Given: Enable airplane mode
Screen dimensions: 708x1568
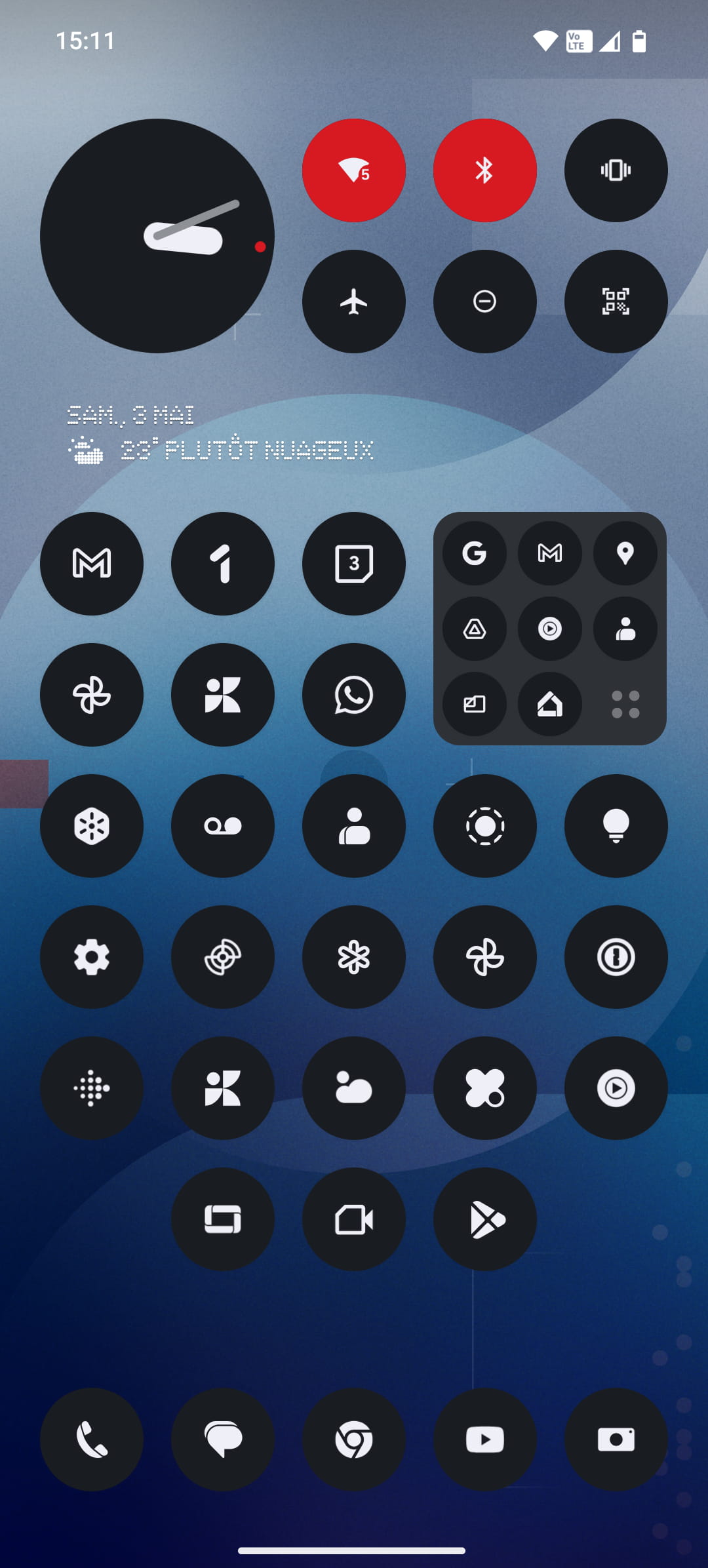Looking at the screenshot, I should click(x=353, y=302).
